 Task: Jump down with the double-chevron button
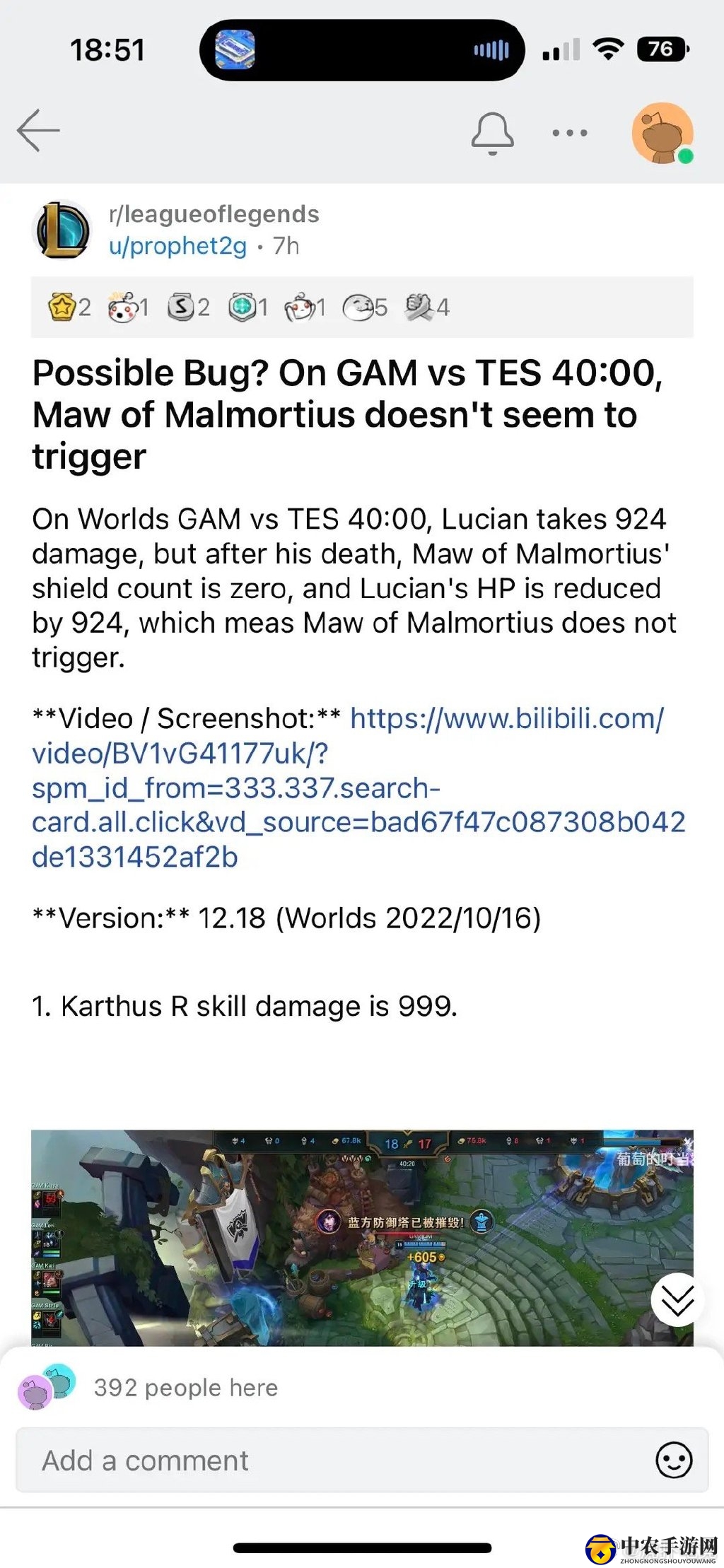tap(677, 1299)
